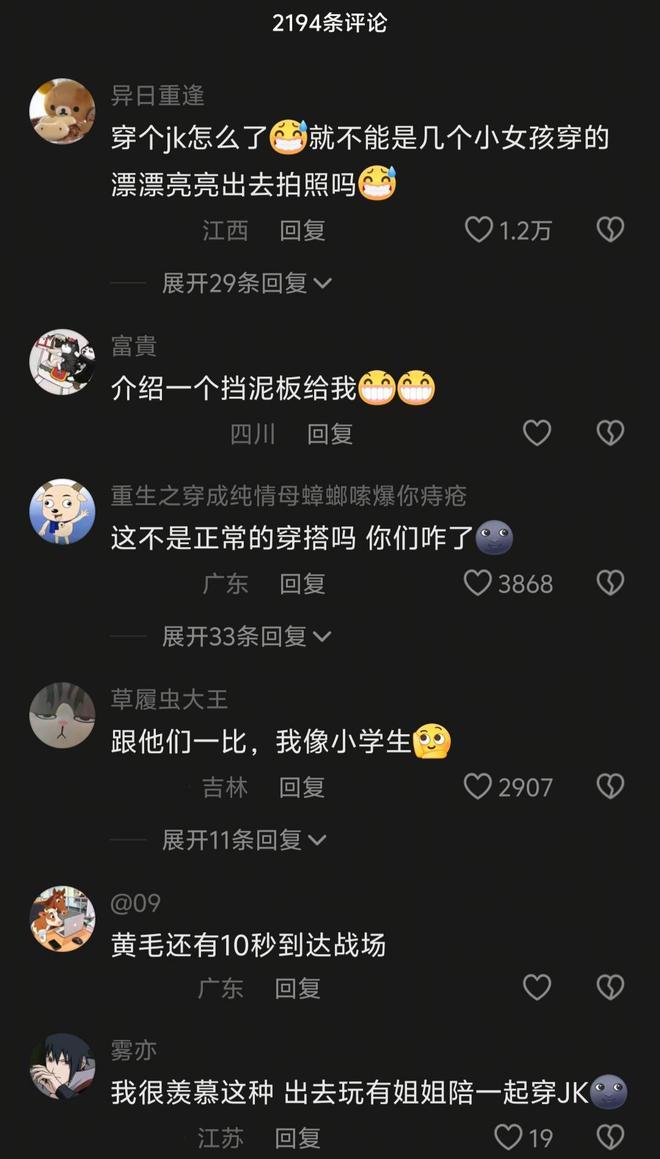
Task: Dislike @09's comment
Action: (x=610, y=988)
